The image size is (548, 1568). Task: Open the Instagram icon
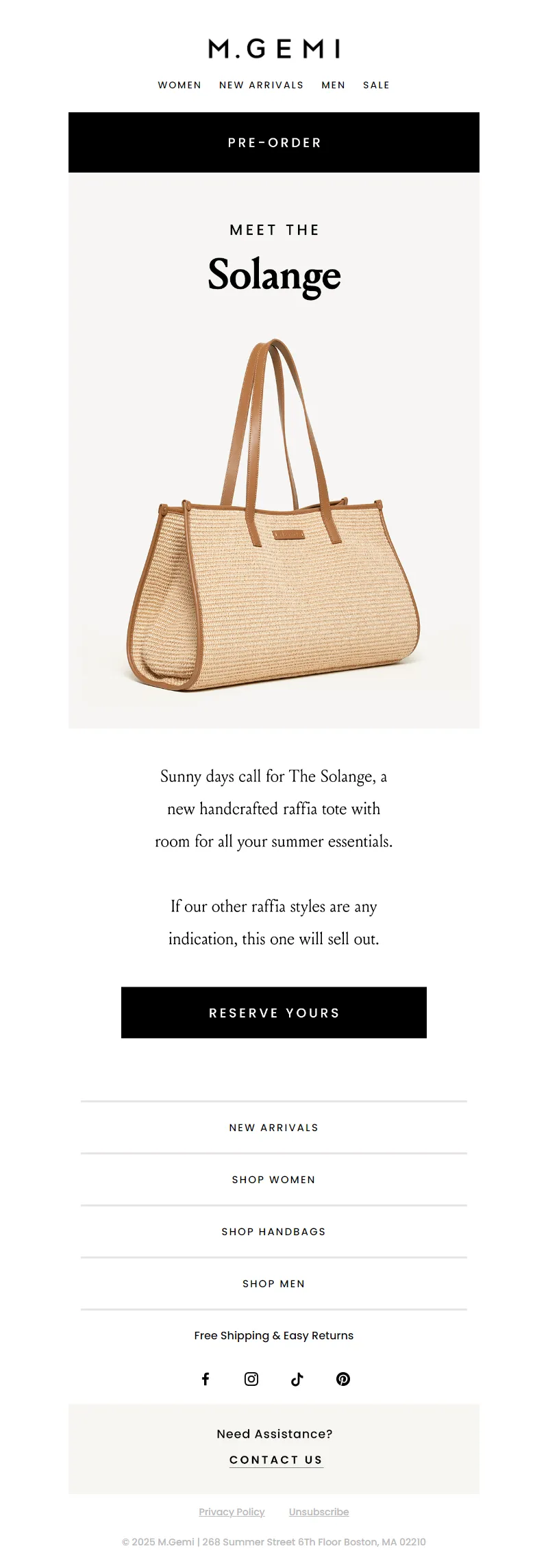251,1379
